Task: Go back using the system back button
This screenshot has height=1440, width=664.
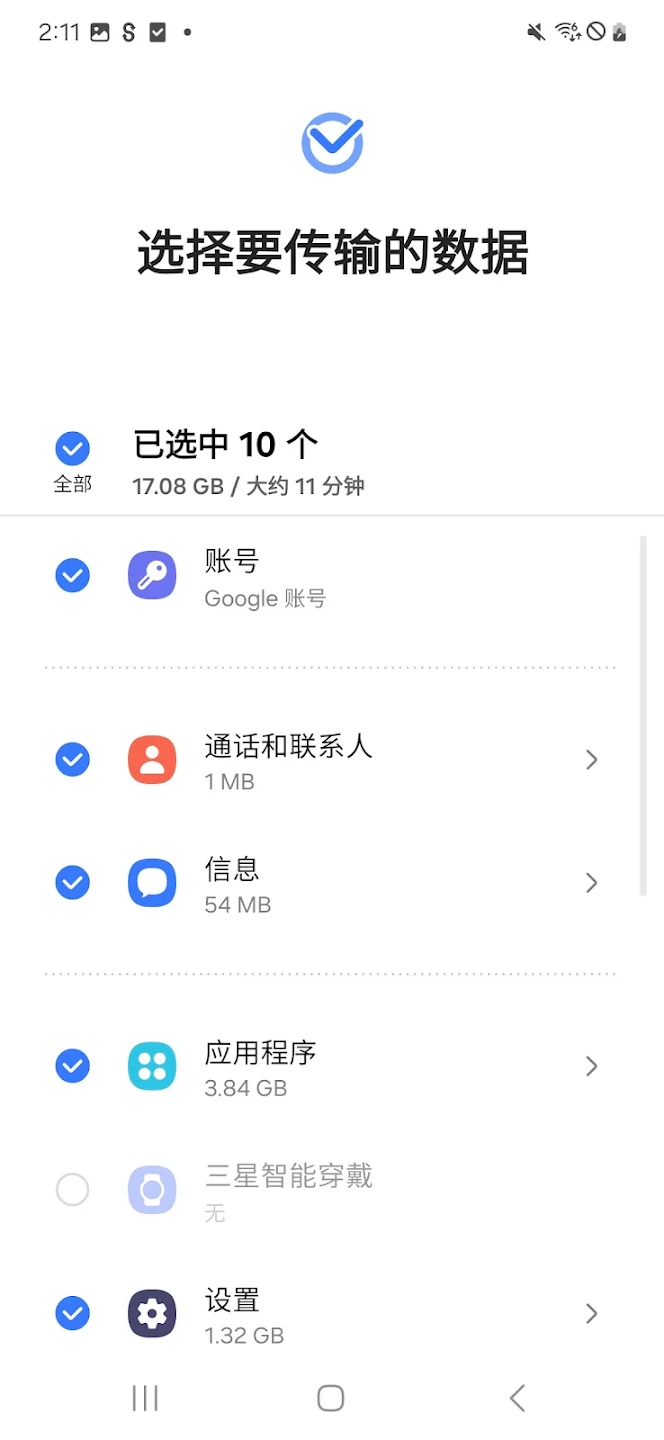Action: [x=517, y=1398]
